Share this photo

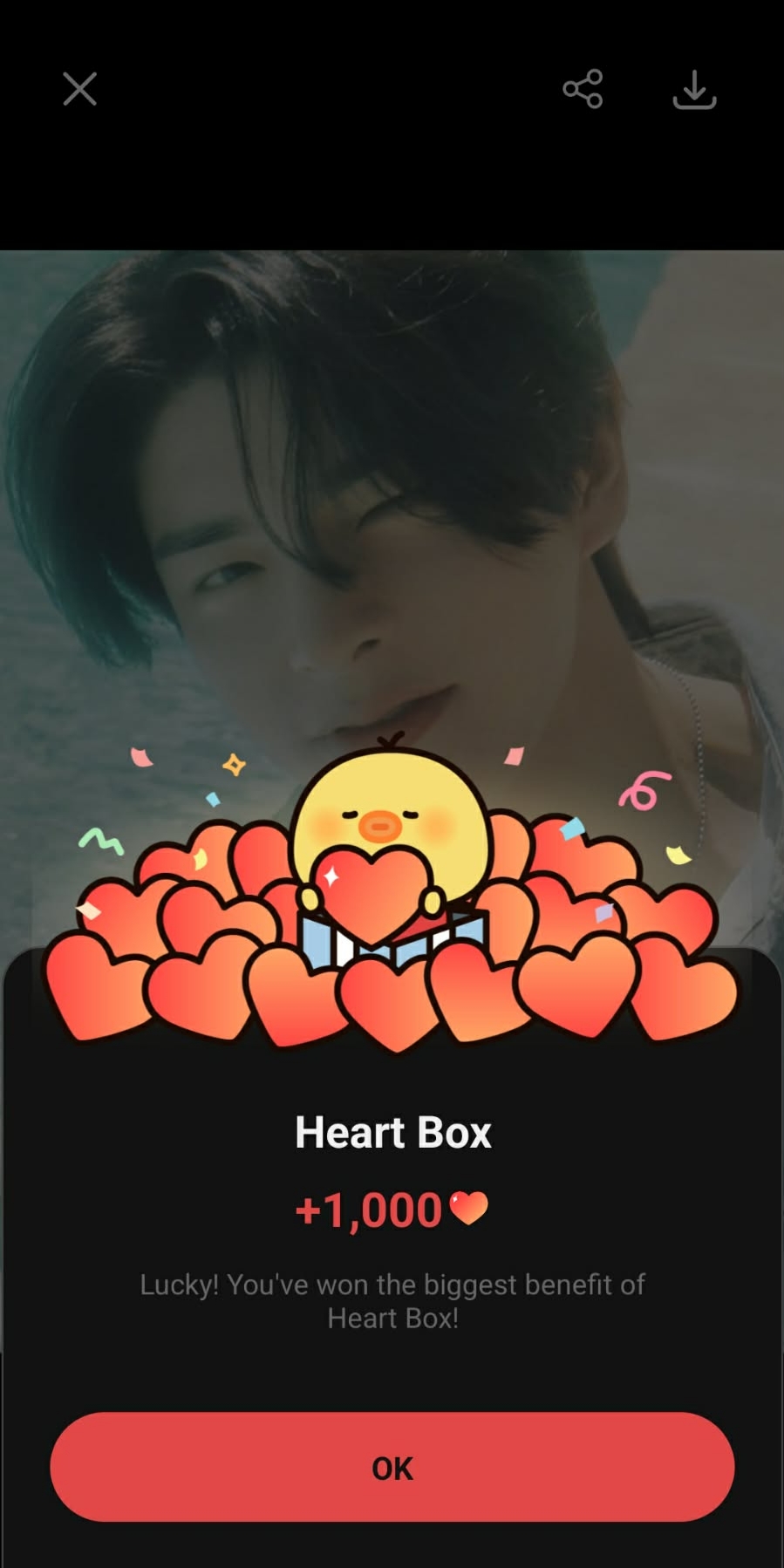[x=583, y=89]
